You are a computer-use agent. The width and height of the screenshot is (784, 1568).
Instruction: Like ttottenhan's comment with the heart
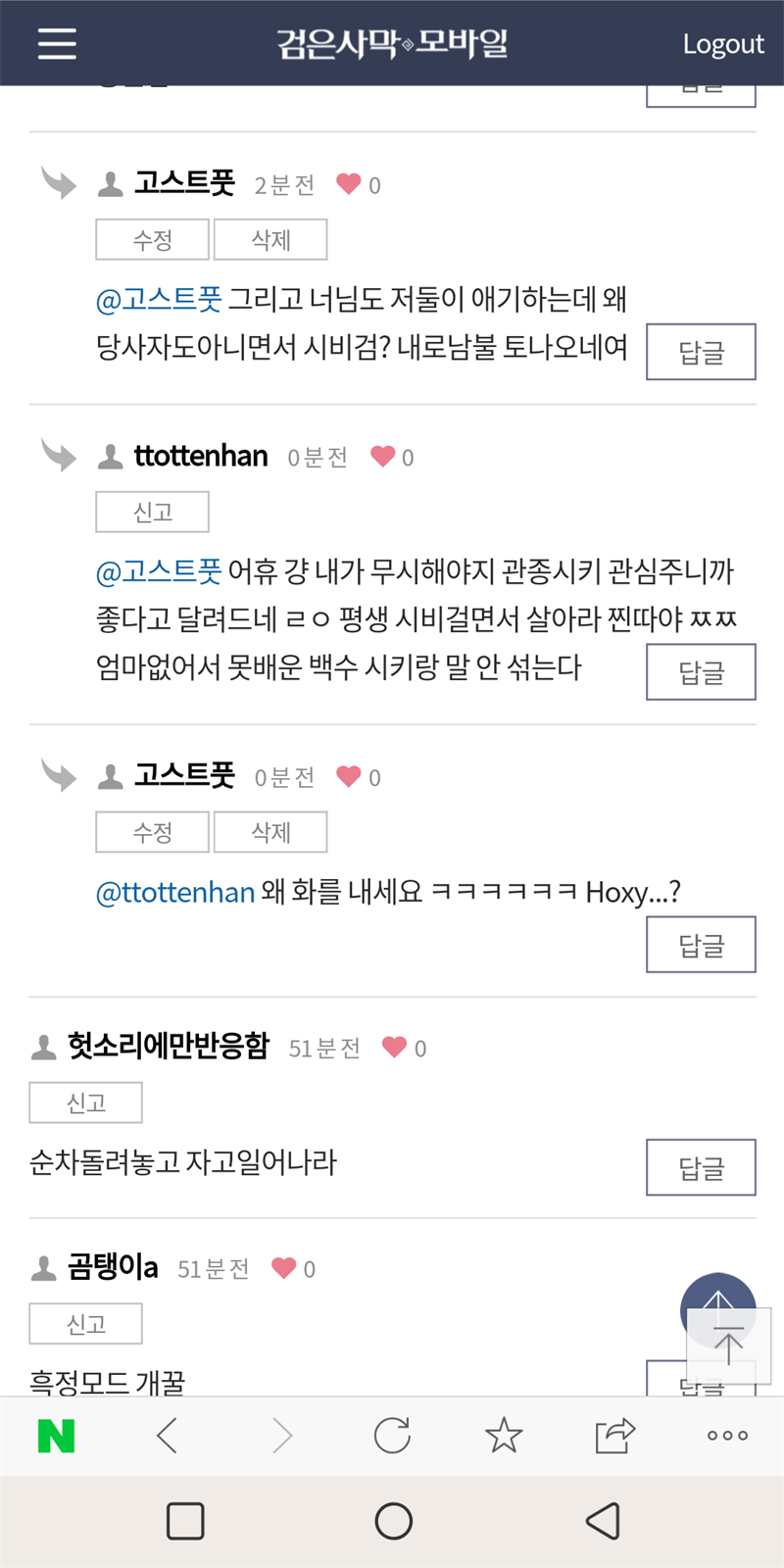tap(383, 457)
